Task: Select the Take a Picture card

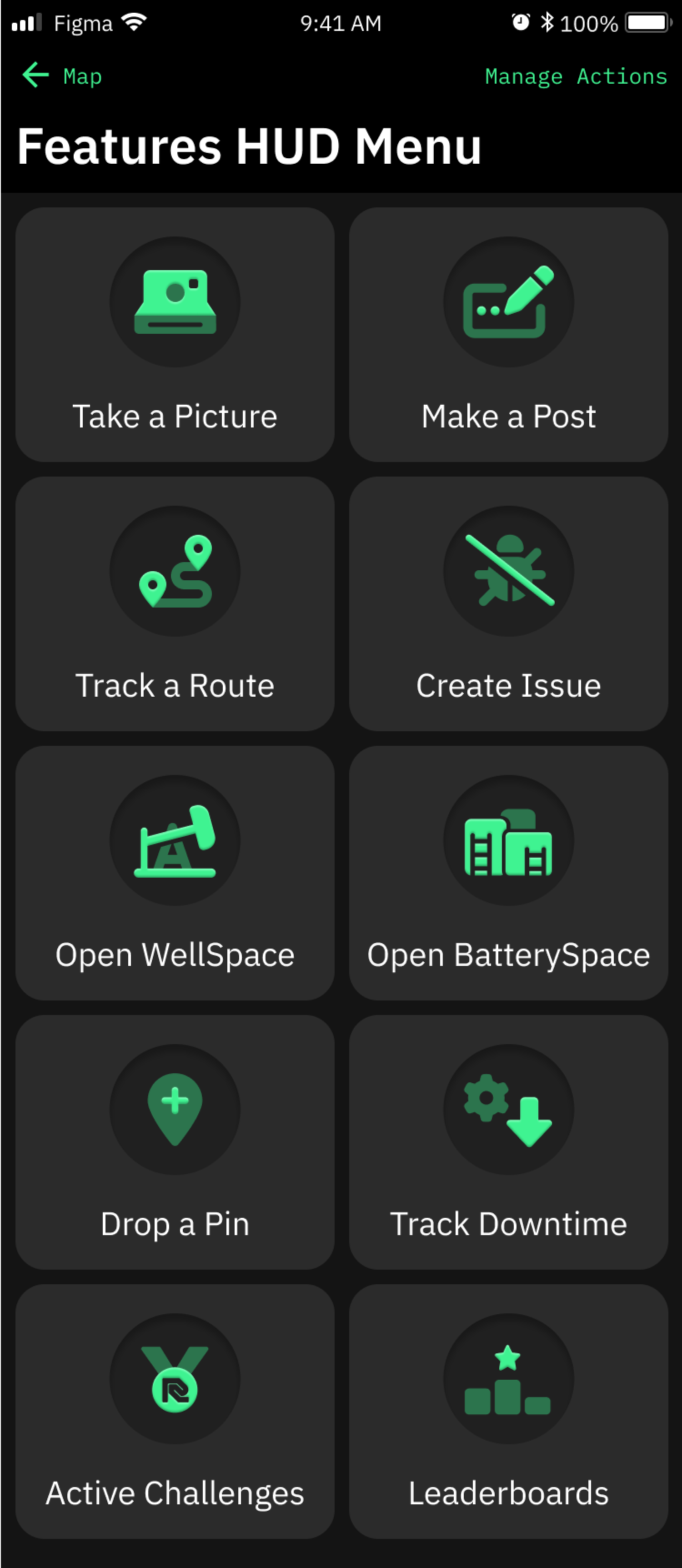Action: click(x=175, y=335)
